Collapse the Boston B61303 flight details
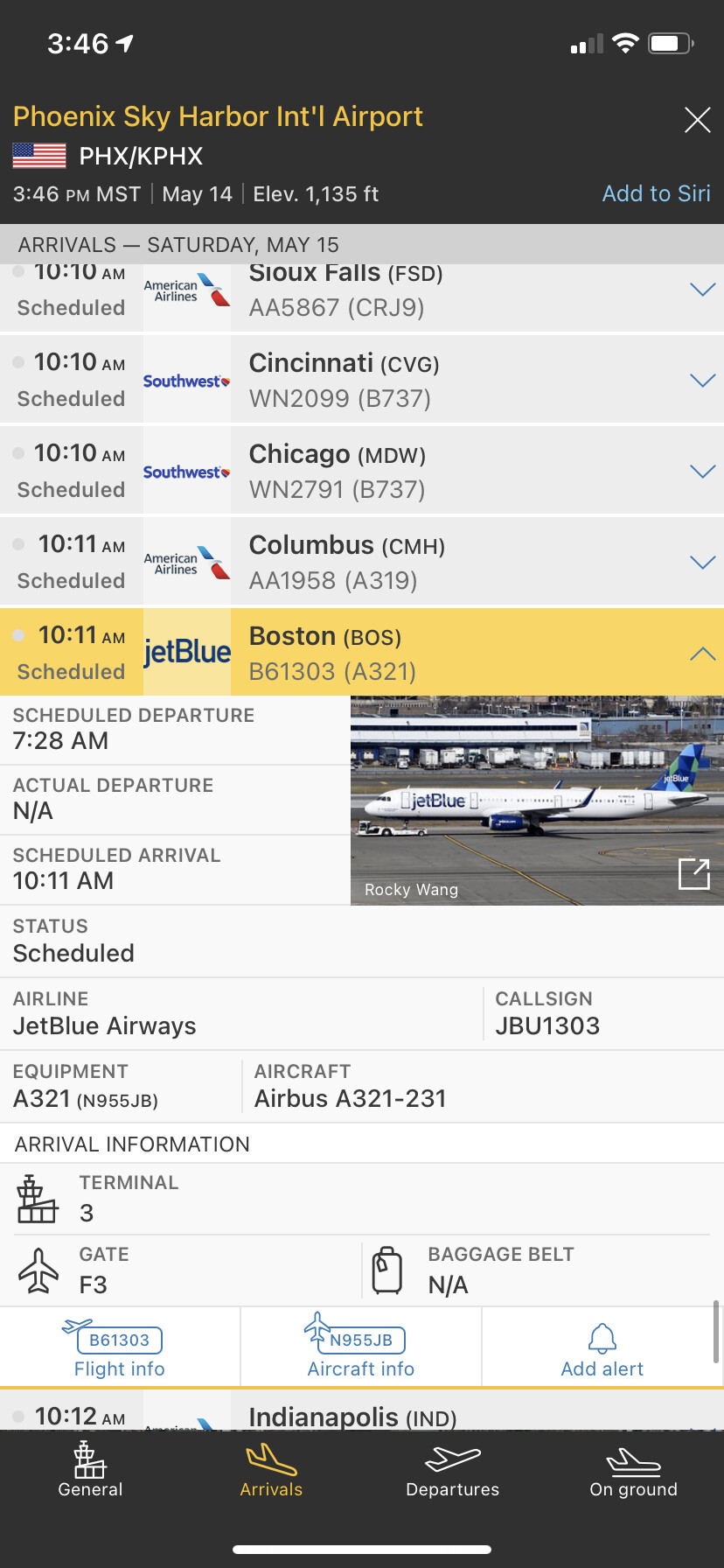Viewport: 724px width, 1568px height. point(702,654)
